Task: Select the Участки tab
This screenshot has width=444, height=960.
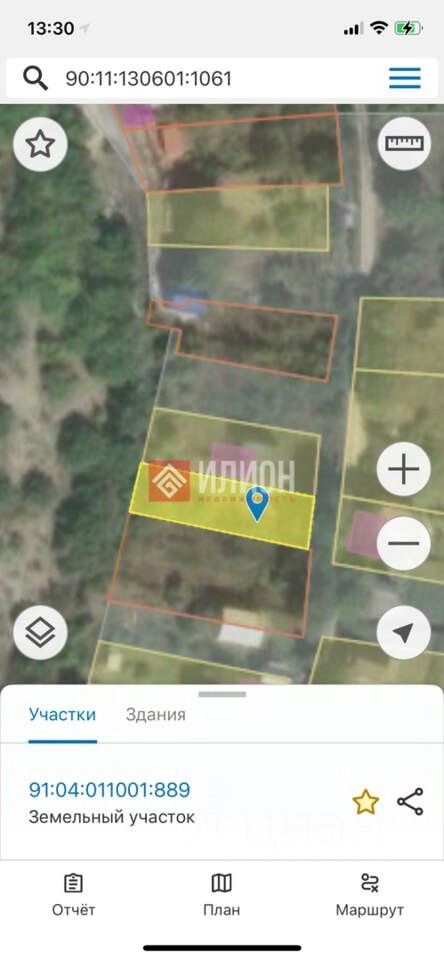Action: (62, 714)
